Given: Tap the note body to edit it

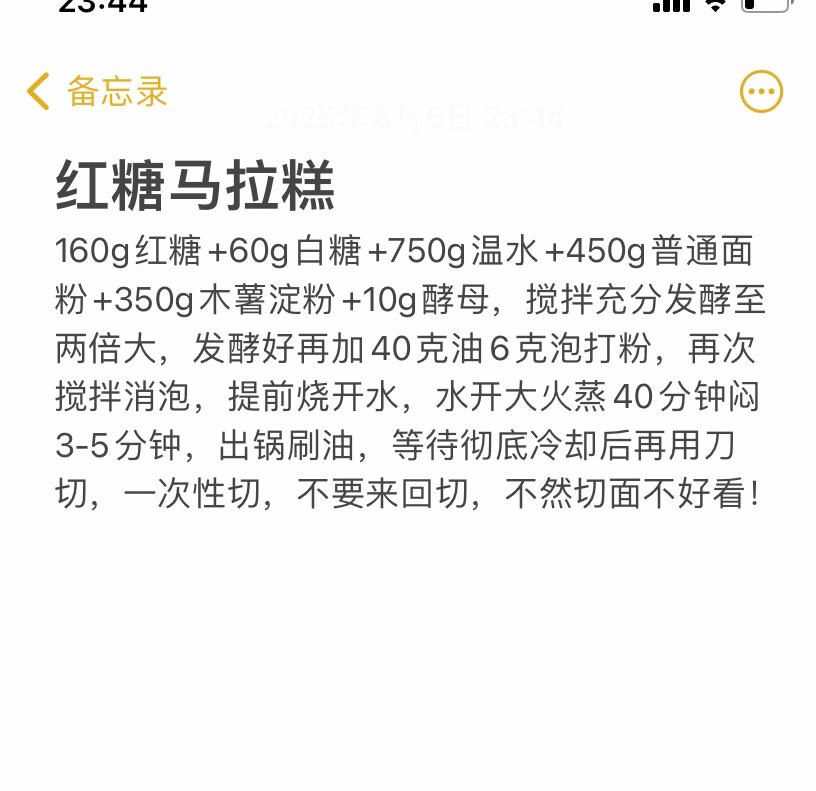Looking at the screenshot, I should click(408, 372).
